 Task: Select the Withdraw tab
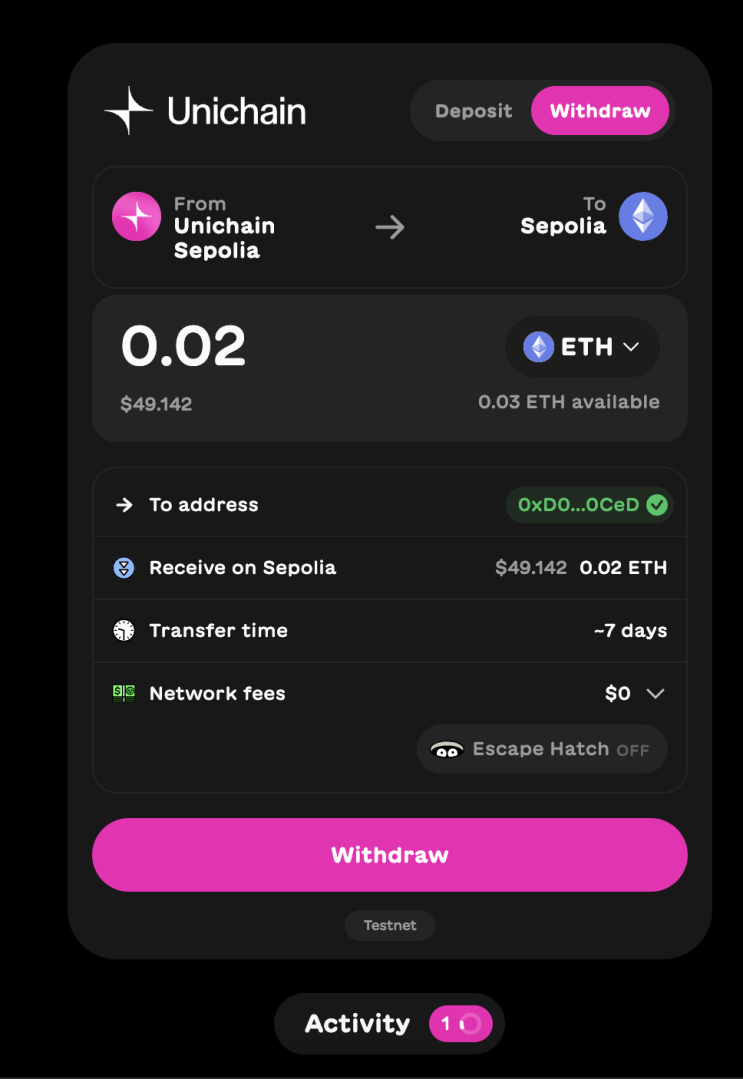600,111
